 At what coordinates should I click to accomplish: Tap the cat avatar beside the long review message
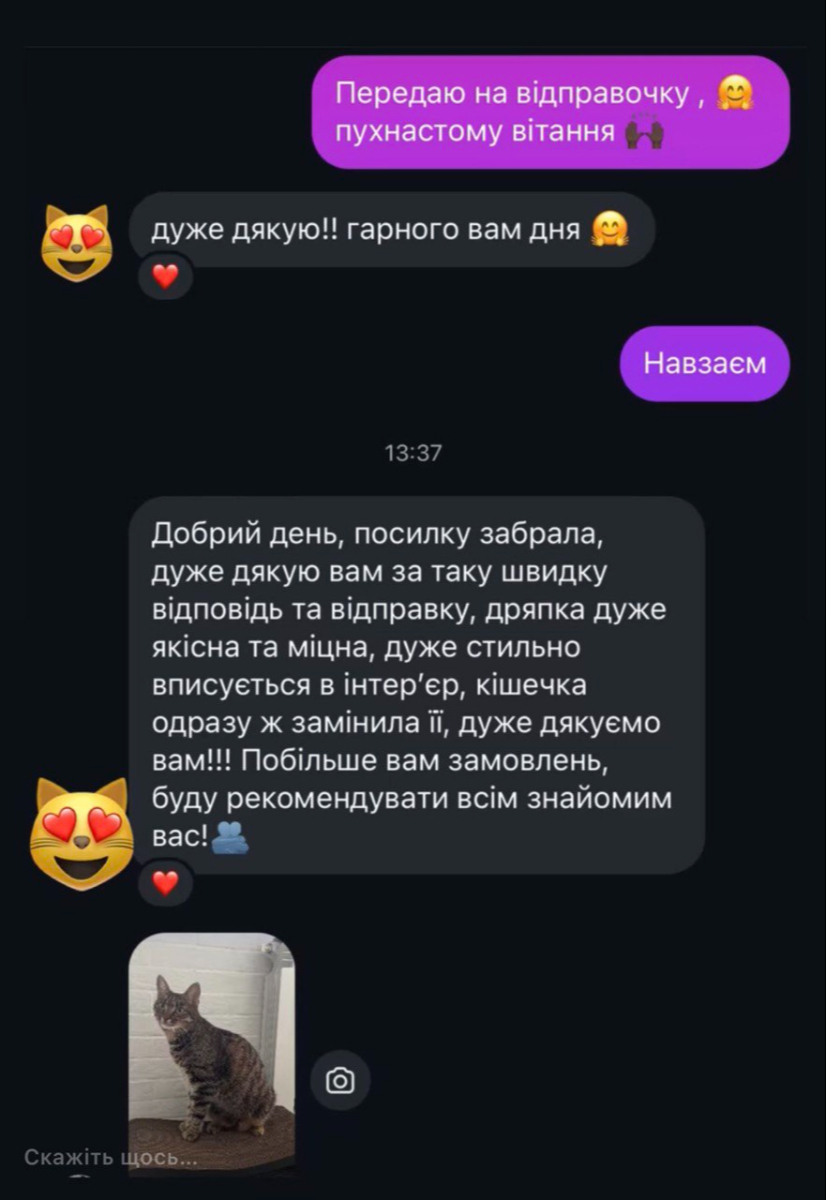tap(82, 833)
